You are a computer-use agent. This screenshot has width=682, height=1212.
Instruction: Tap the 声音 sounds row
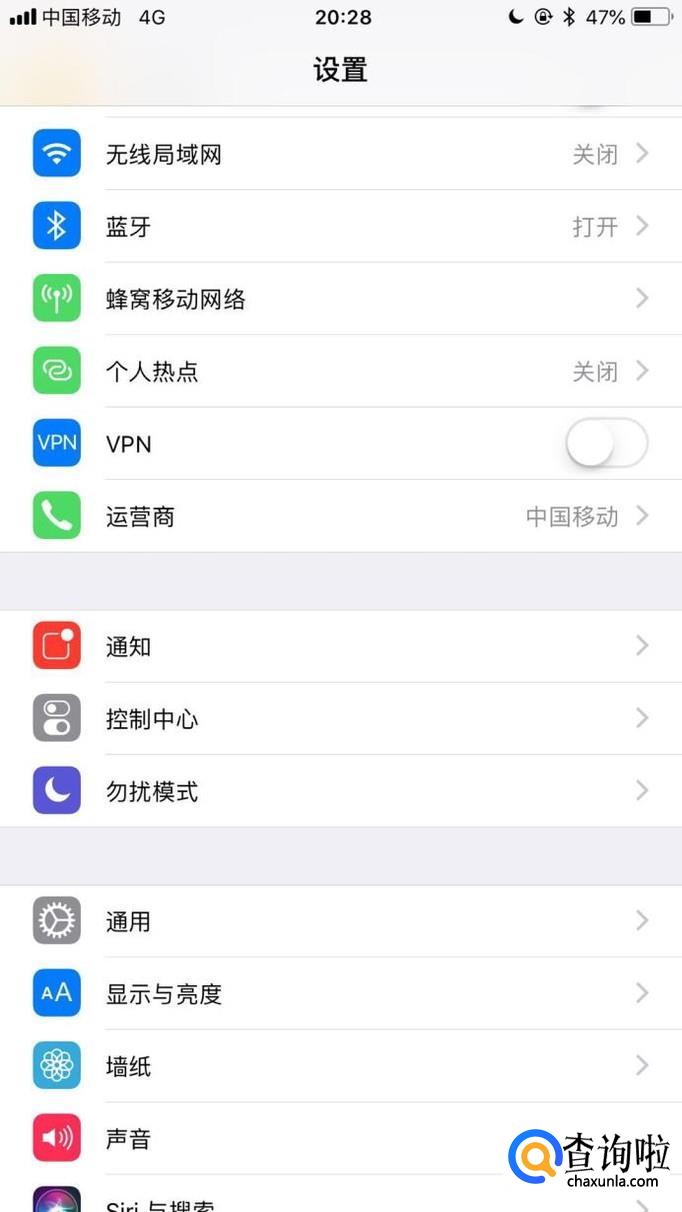[x=300, y=1138]
